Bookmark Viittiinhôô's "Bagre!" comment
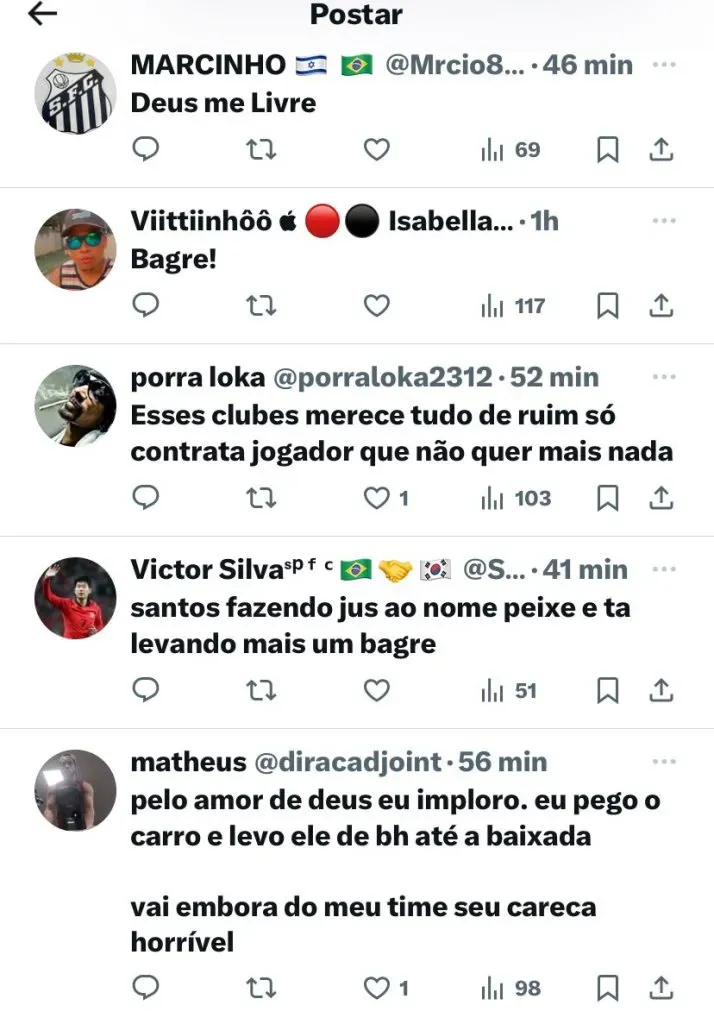 pos(607,306)
